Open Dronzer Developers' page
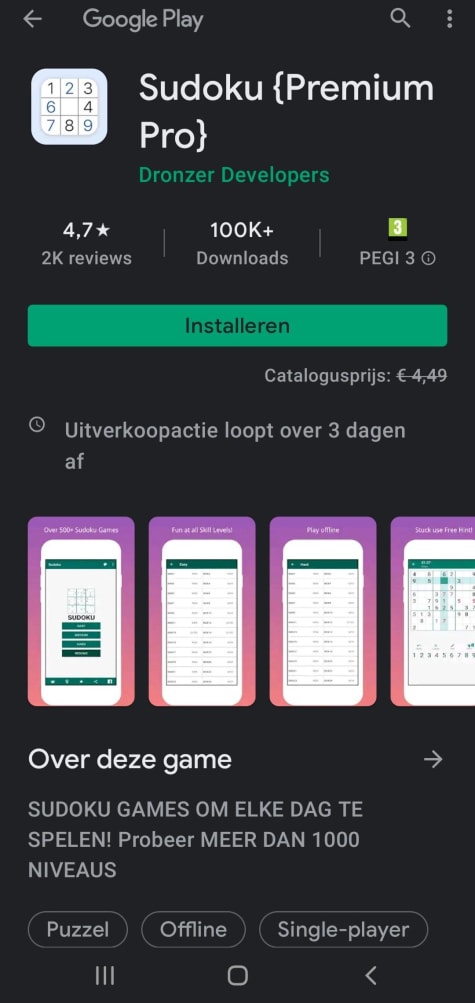The width and height of the screenshot is (475, 1003). pyautogui.click(x=234, y=175)
